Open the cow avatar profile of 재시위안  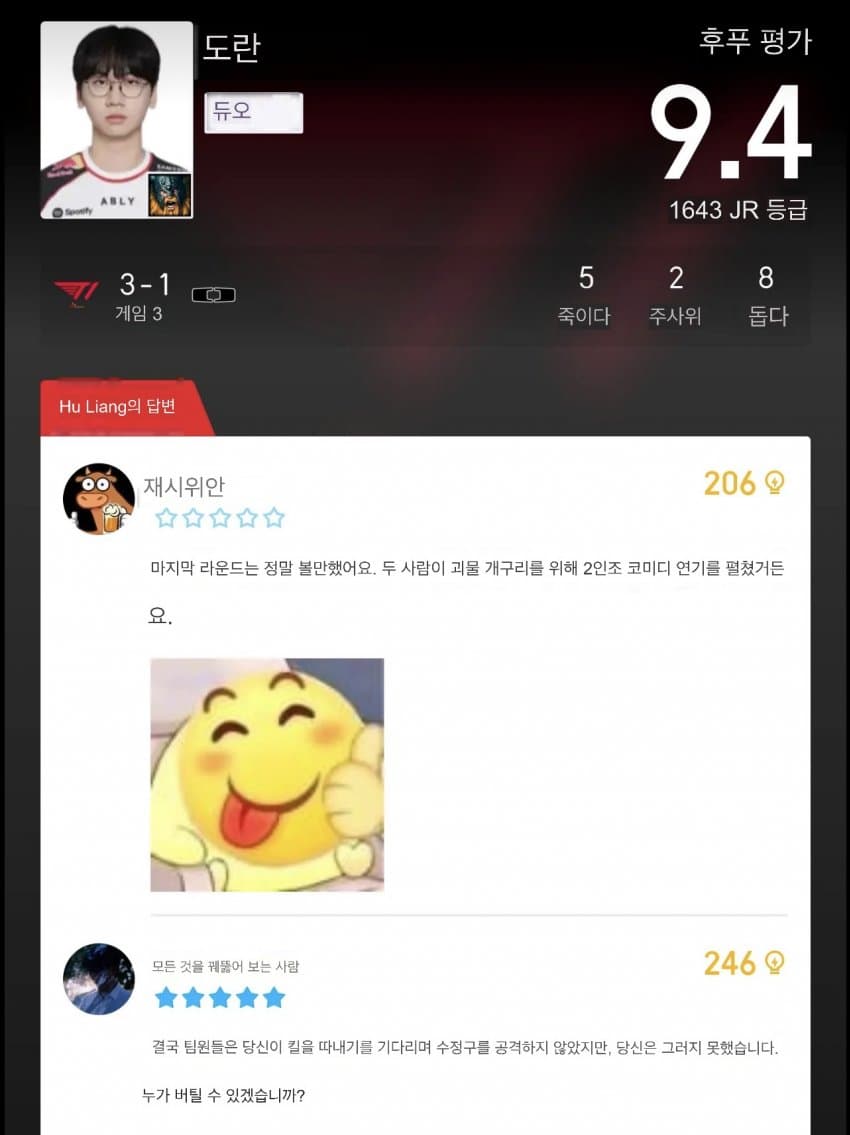pyautogui.click(x=99, y=499)
